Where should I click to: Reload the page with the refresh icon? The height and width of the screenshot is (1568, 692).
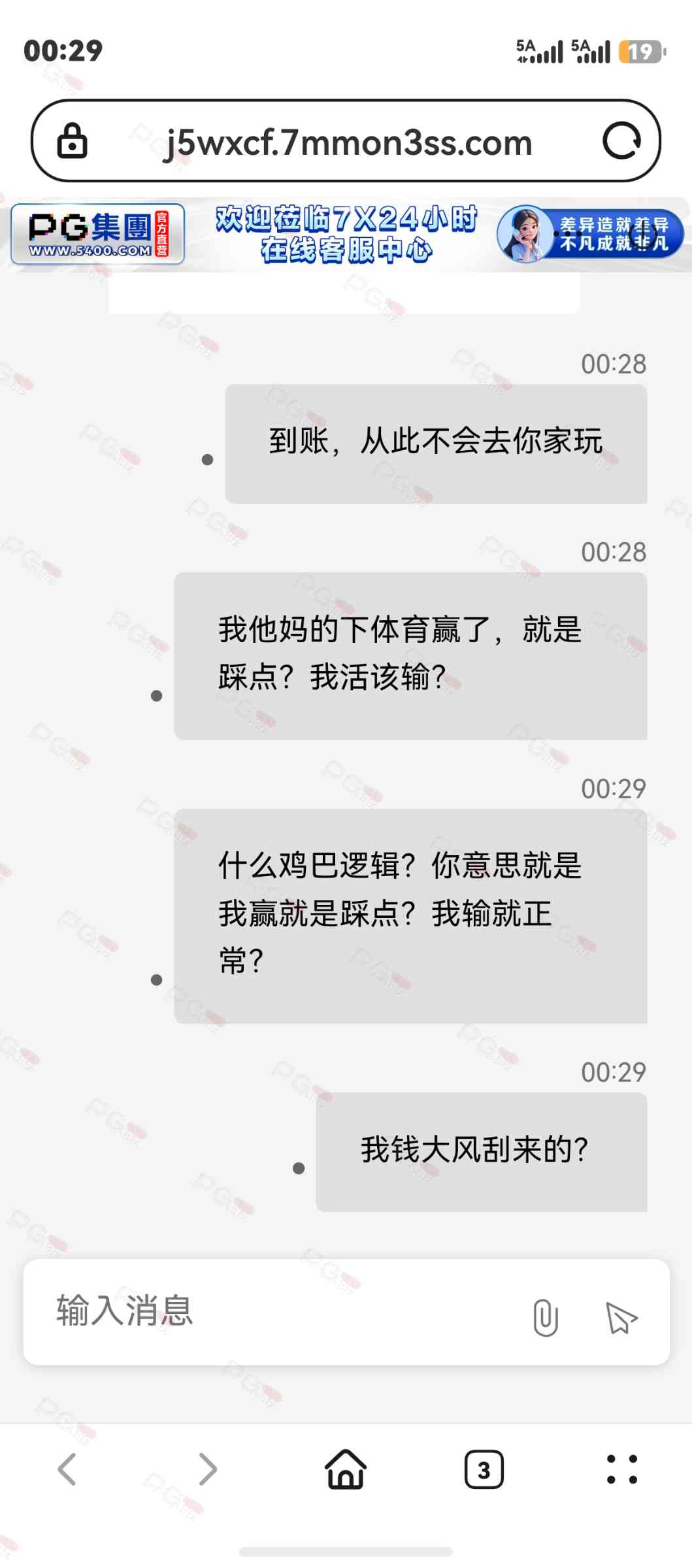click(621, 141)
